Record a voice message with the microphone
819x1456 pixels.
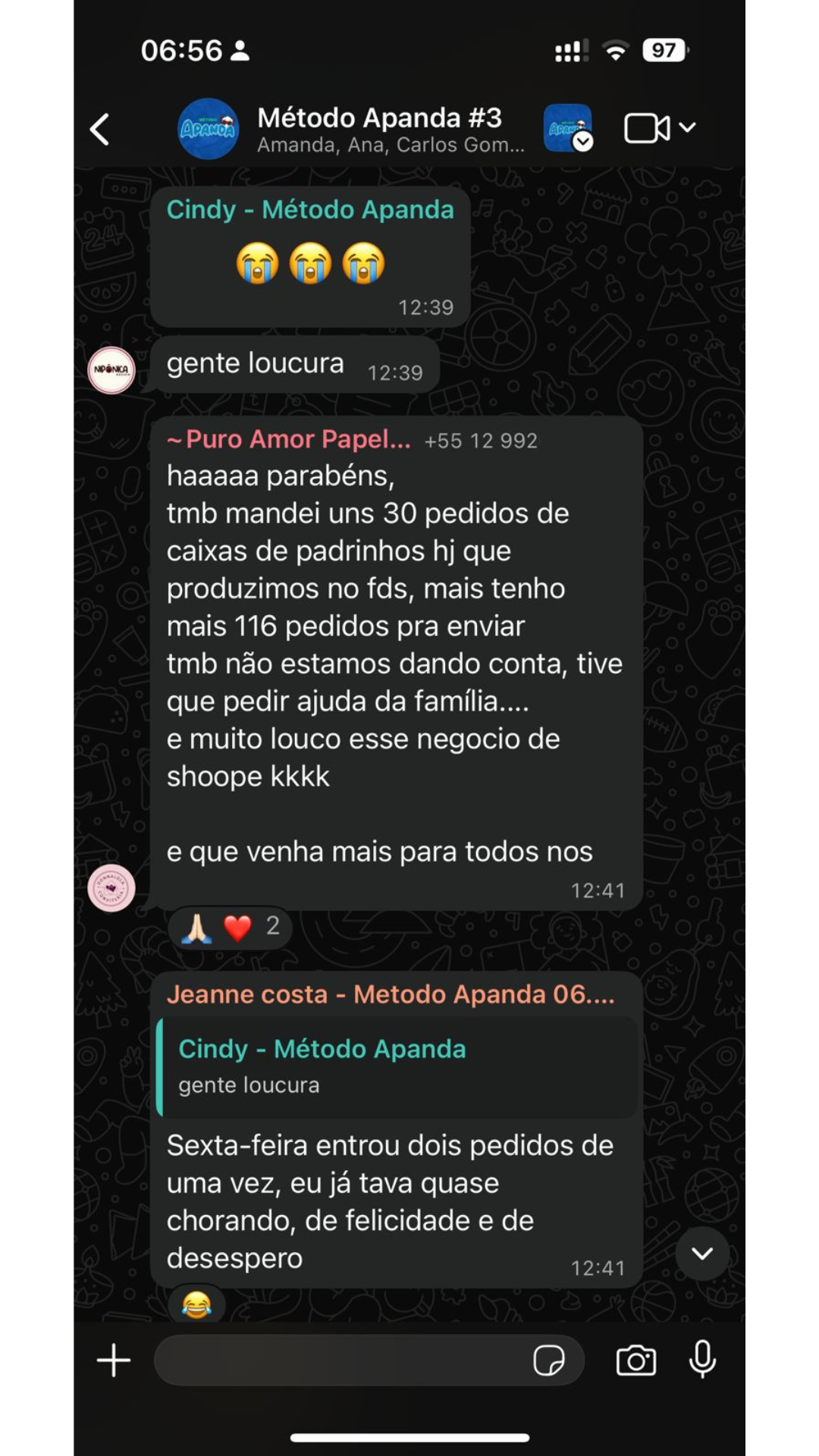coord(702,1360)
